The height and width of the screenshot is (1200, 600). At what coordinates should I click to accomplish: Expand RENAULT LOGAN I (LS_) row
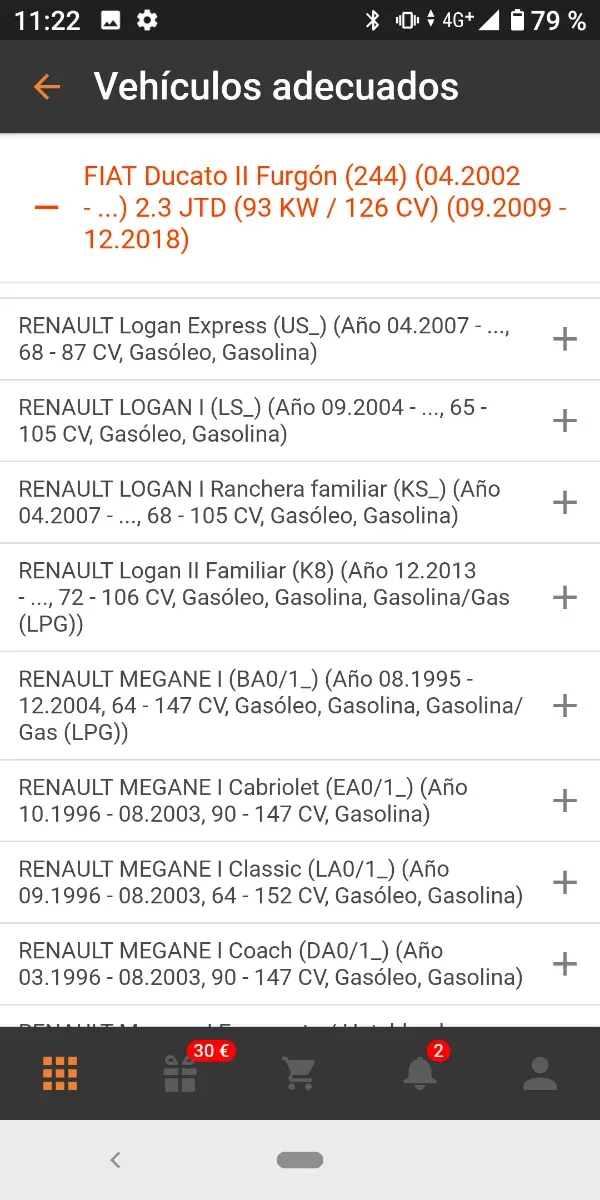point(565,420)
